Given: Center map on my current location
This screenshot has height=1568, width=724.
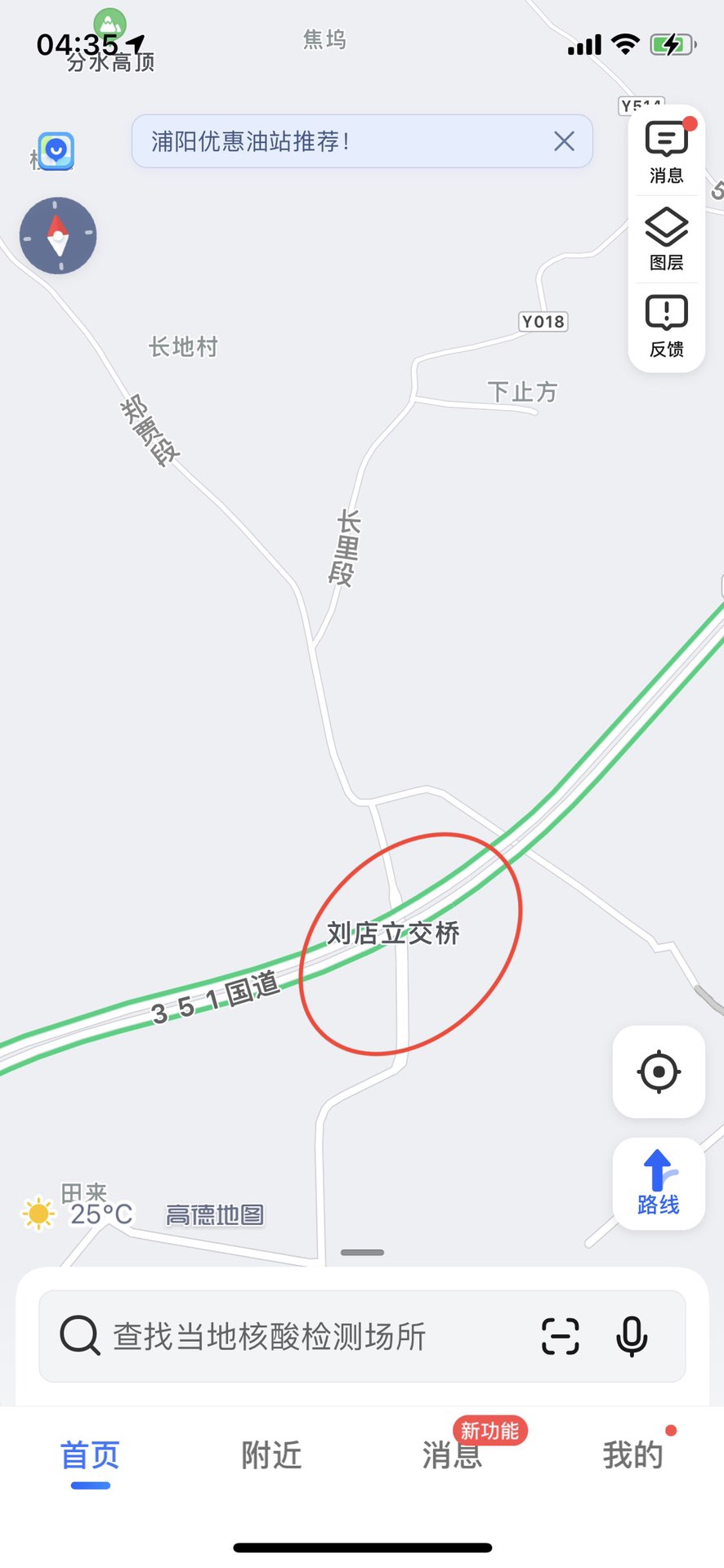Looking at the screenshot, I should [659, 1071].
